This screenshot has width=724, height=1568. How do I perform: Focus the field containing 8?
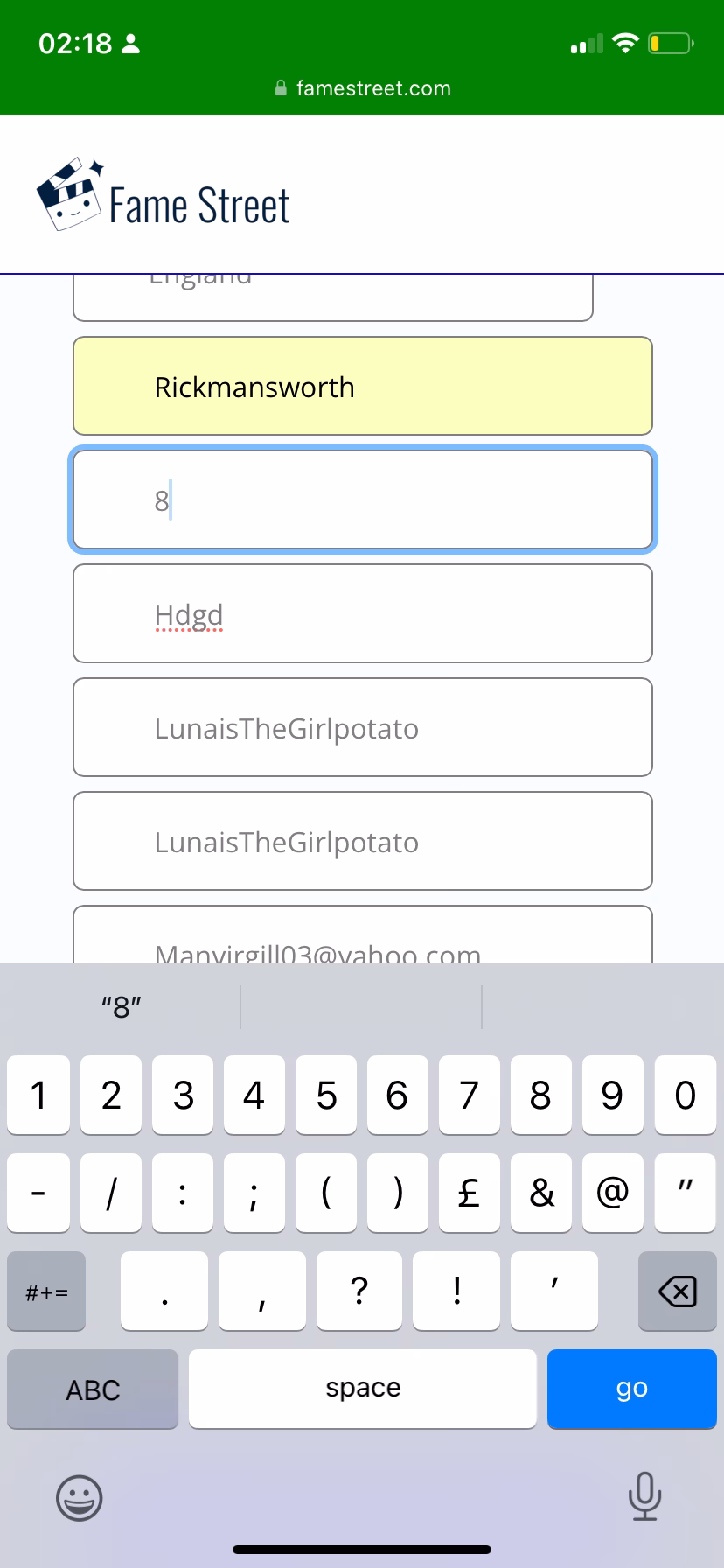tap(362, 500)
